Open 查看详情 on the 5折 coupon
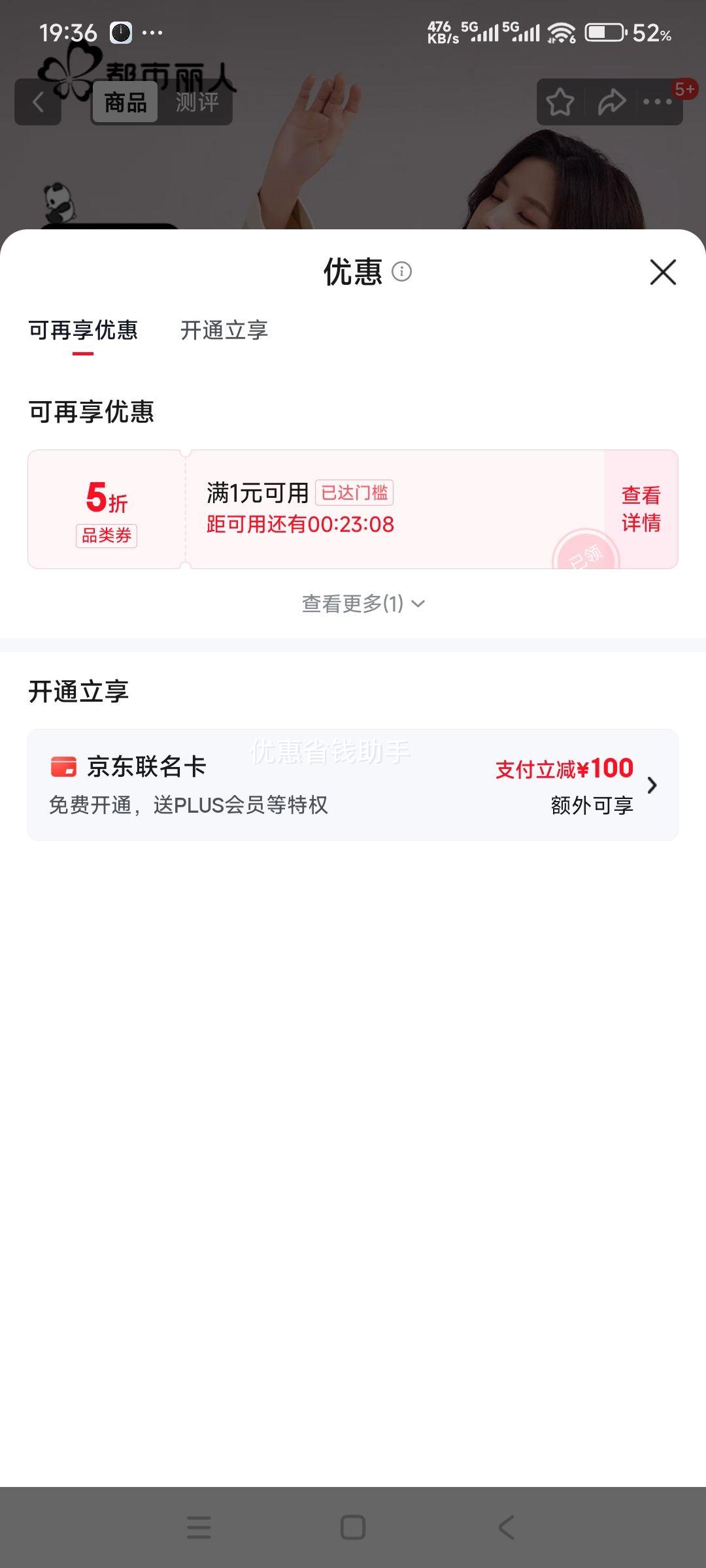Image resolution: width=706 pixels, height=1568 pixels. [640, 508]
